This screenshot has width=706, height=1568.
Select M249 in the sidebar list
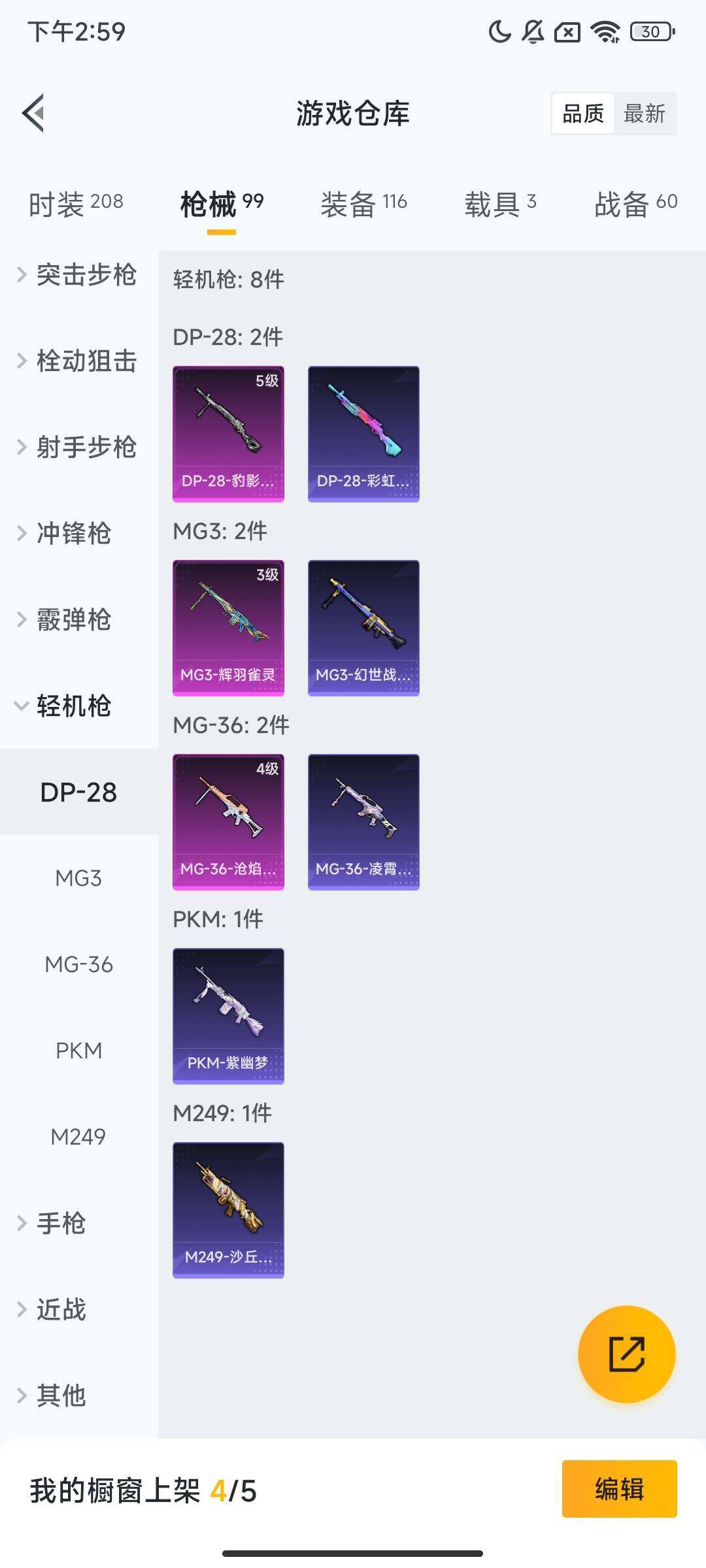pos(80,1137)
